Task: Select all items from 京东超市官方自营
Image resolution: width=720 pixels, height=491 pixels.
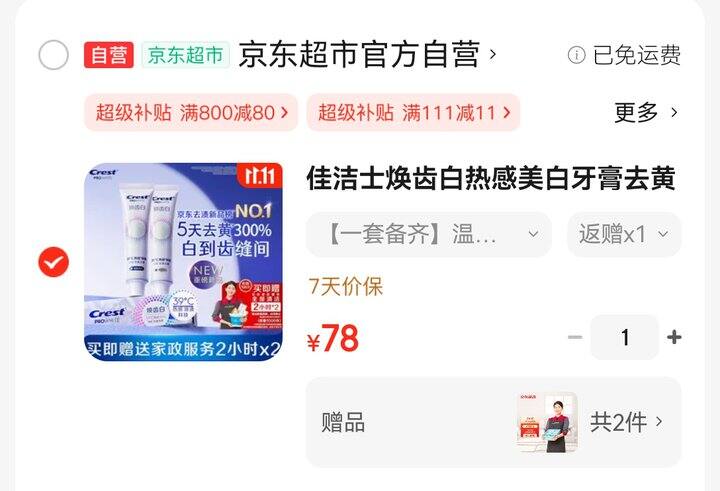Action: (54, 55)
